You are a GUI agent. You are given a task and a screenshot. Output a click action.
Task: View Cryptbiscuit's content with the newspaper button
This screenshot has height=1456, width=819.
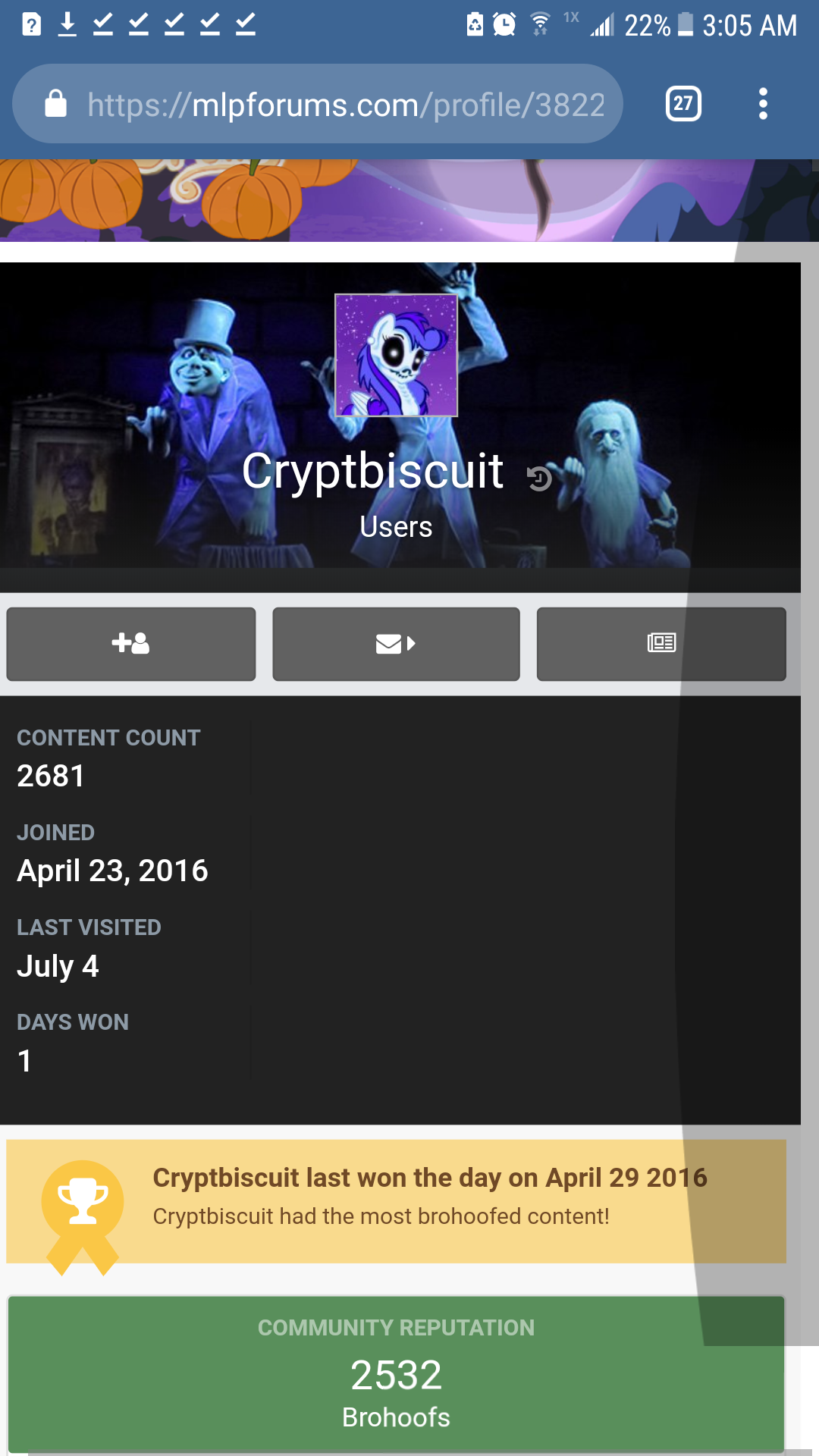tap(661, 644)
